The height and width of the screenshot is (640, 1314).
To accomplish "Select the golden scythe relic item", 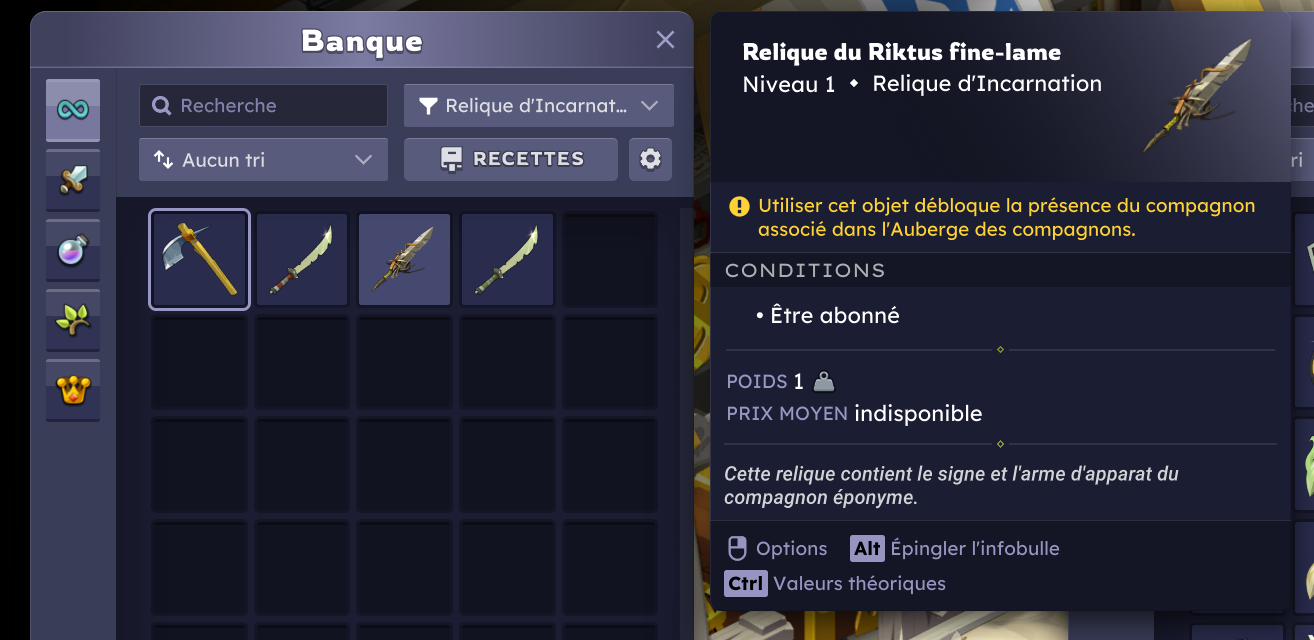I will coord(200,260).
